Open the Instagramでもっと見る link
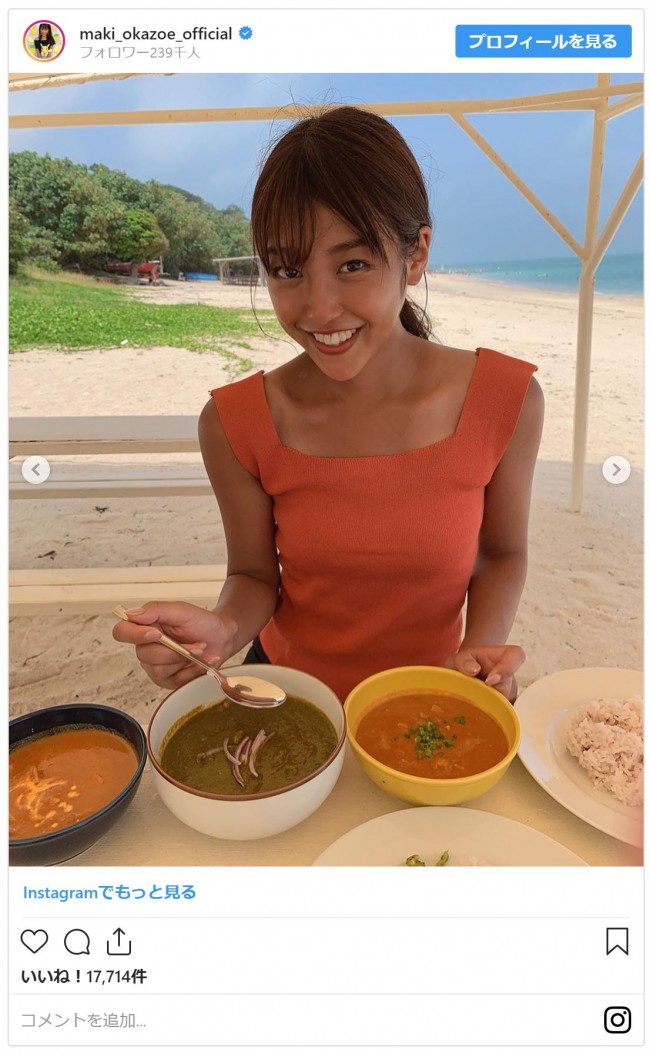This screenshot has width=650, height=1057. pos(109,893)
